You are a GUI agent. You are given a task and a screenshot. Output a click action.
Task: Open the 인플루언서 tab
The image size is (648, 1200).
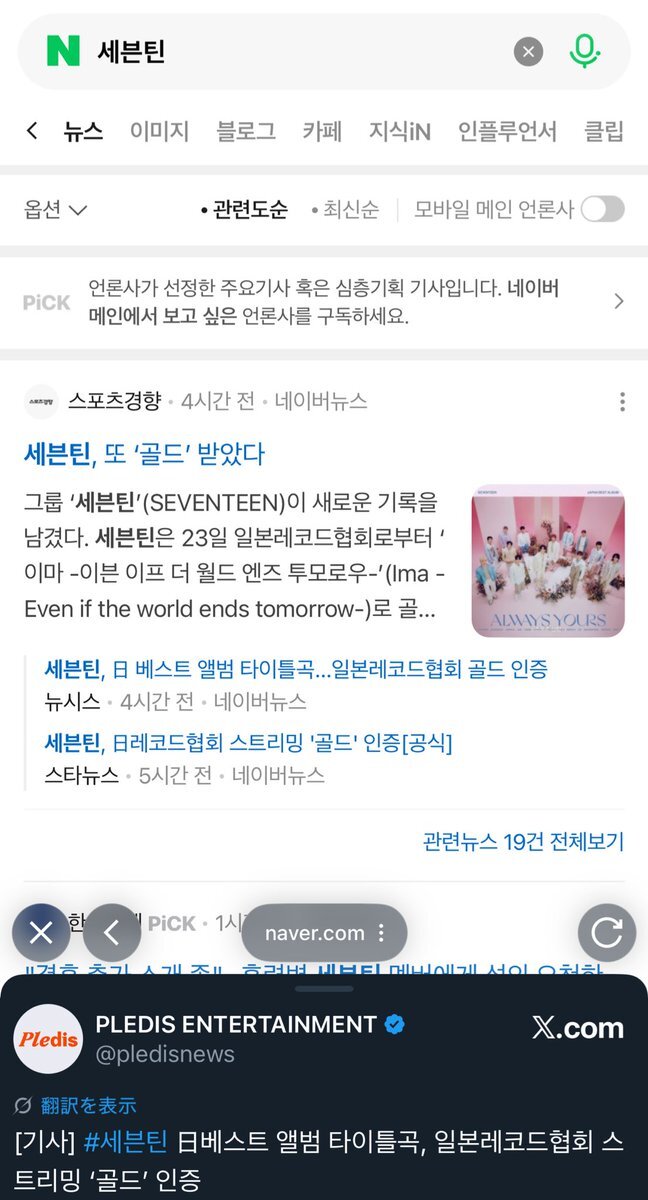pos(507,131)
